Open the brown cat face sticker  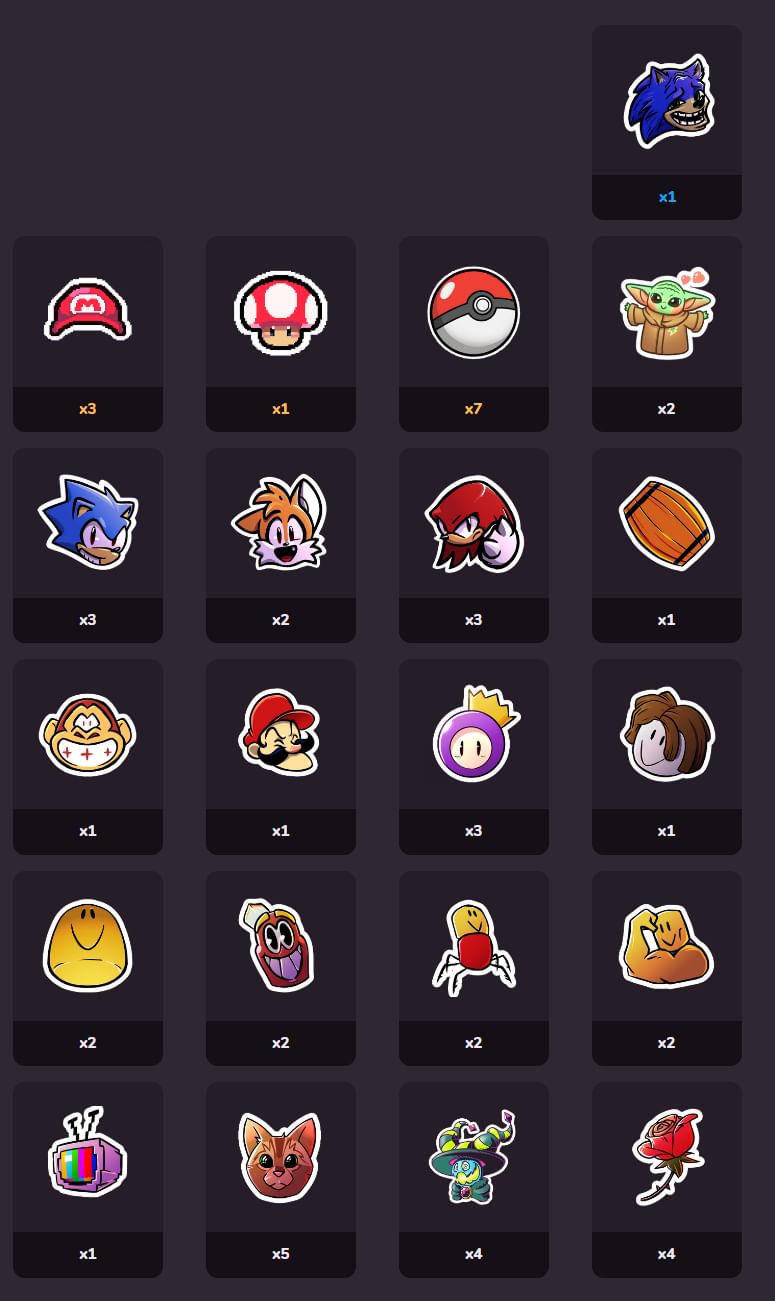[x=281, y=1180]
